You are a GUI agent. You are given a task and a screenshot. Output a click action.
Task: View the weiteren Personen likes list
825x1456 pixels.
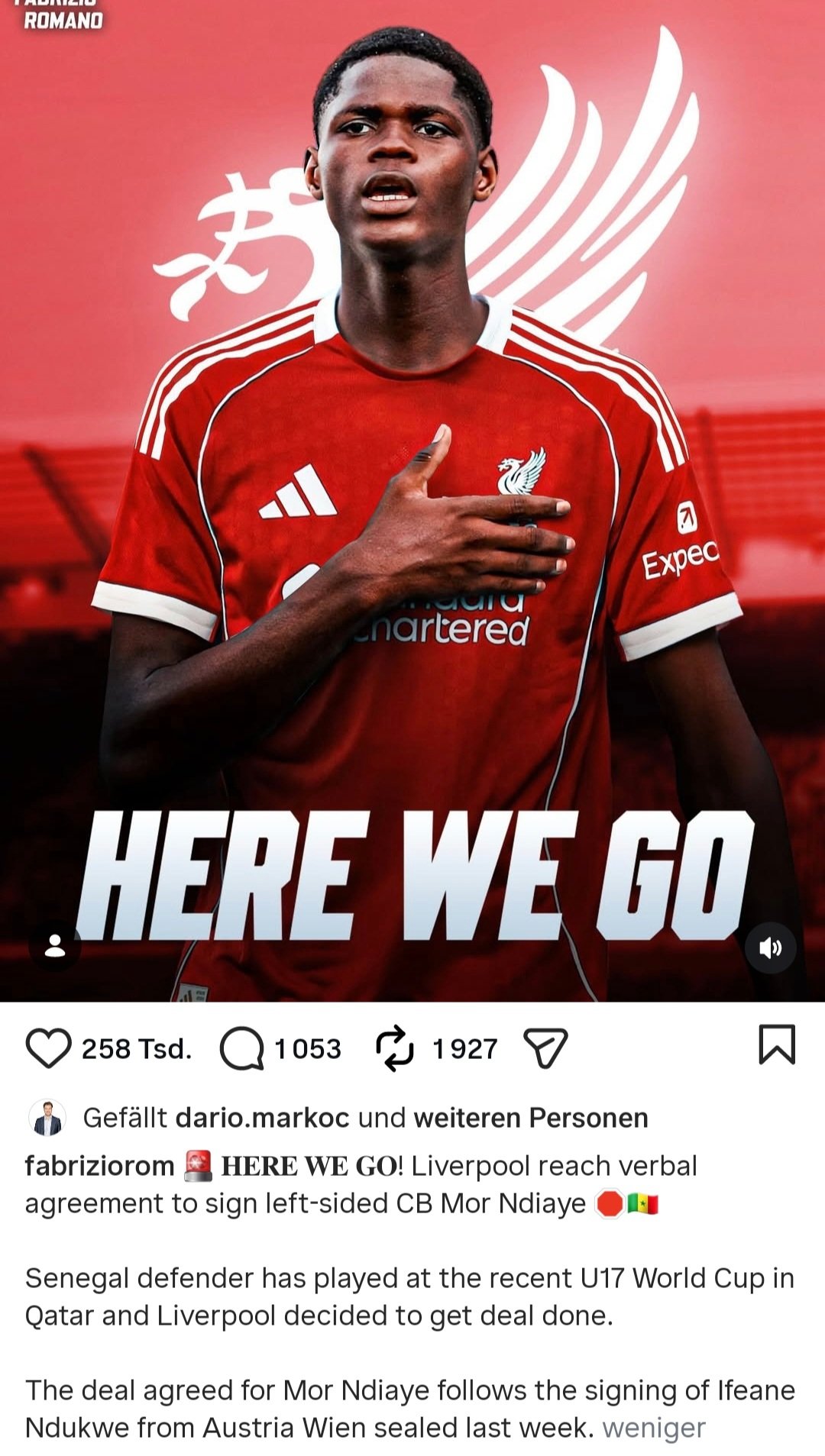(531, 1118)
